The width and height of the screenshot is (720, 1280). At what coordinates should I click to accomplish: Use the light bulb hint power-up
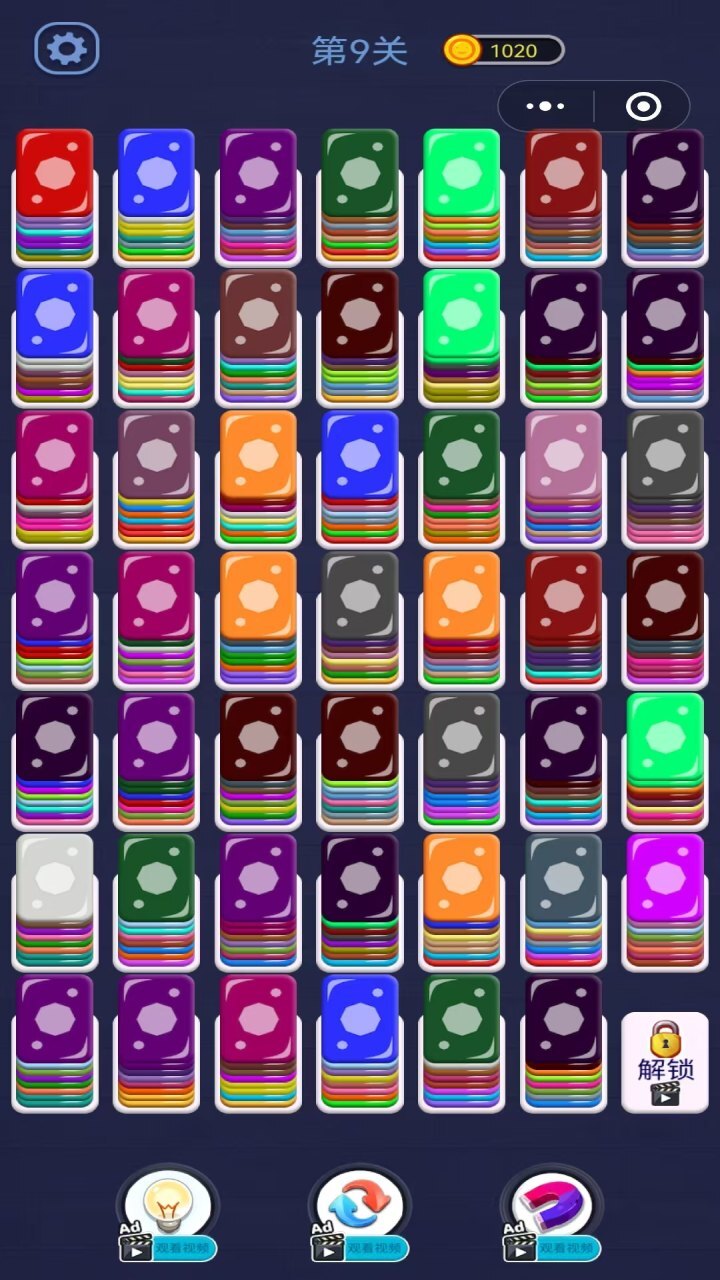point(167,1208)
